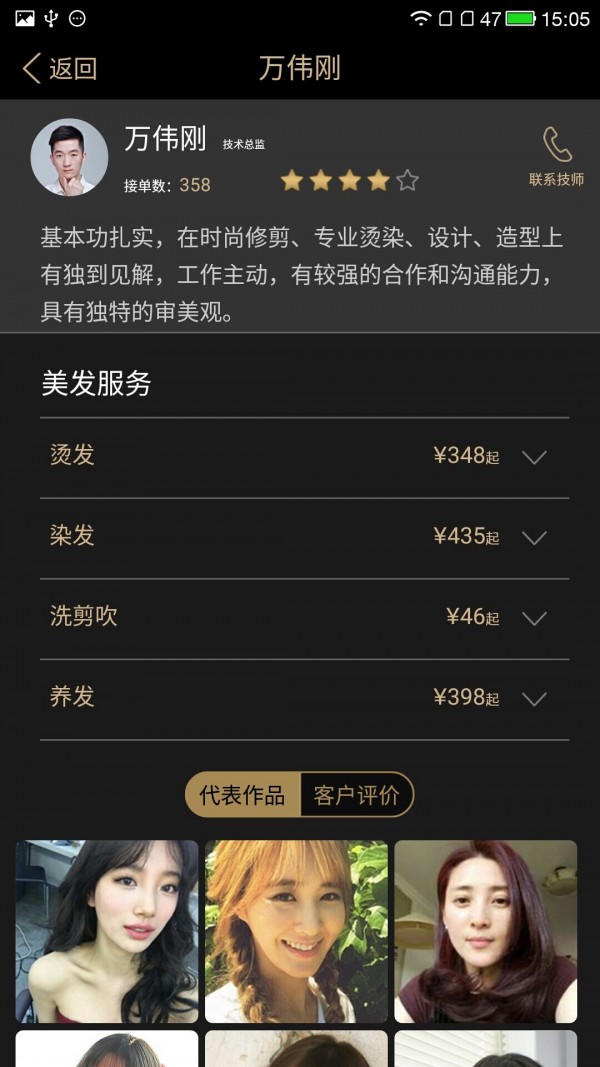Open the dark wavy hair portfolio photo
The height and width of the screenshot is (1067, 600).
coord(107,931)
